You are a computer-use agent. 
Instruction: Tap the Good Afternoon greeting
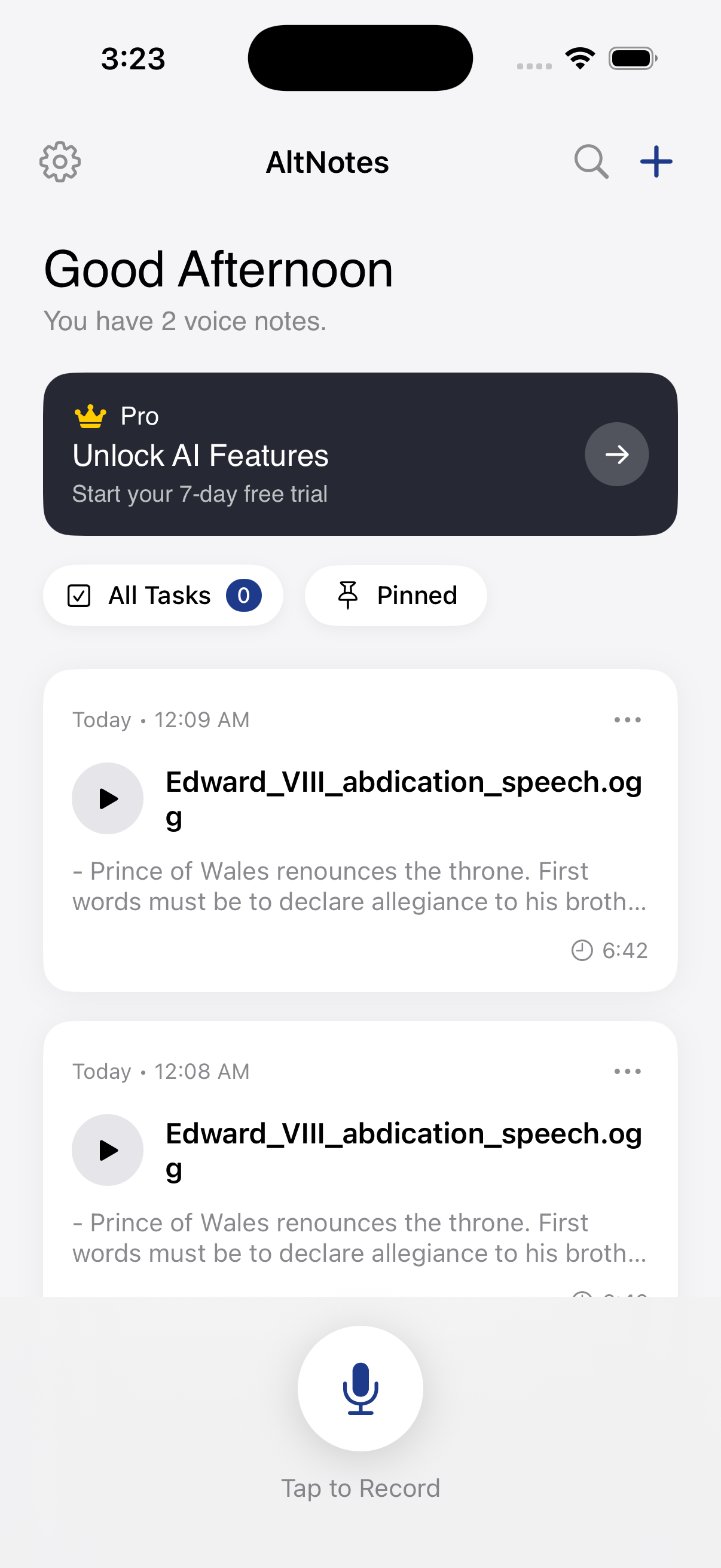(x=219, y=268)
